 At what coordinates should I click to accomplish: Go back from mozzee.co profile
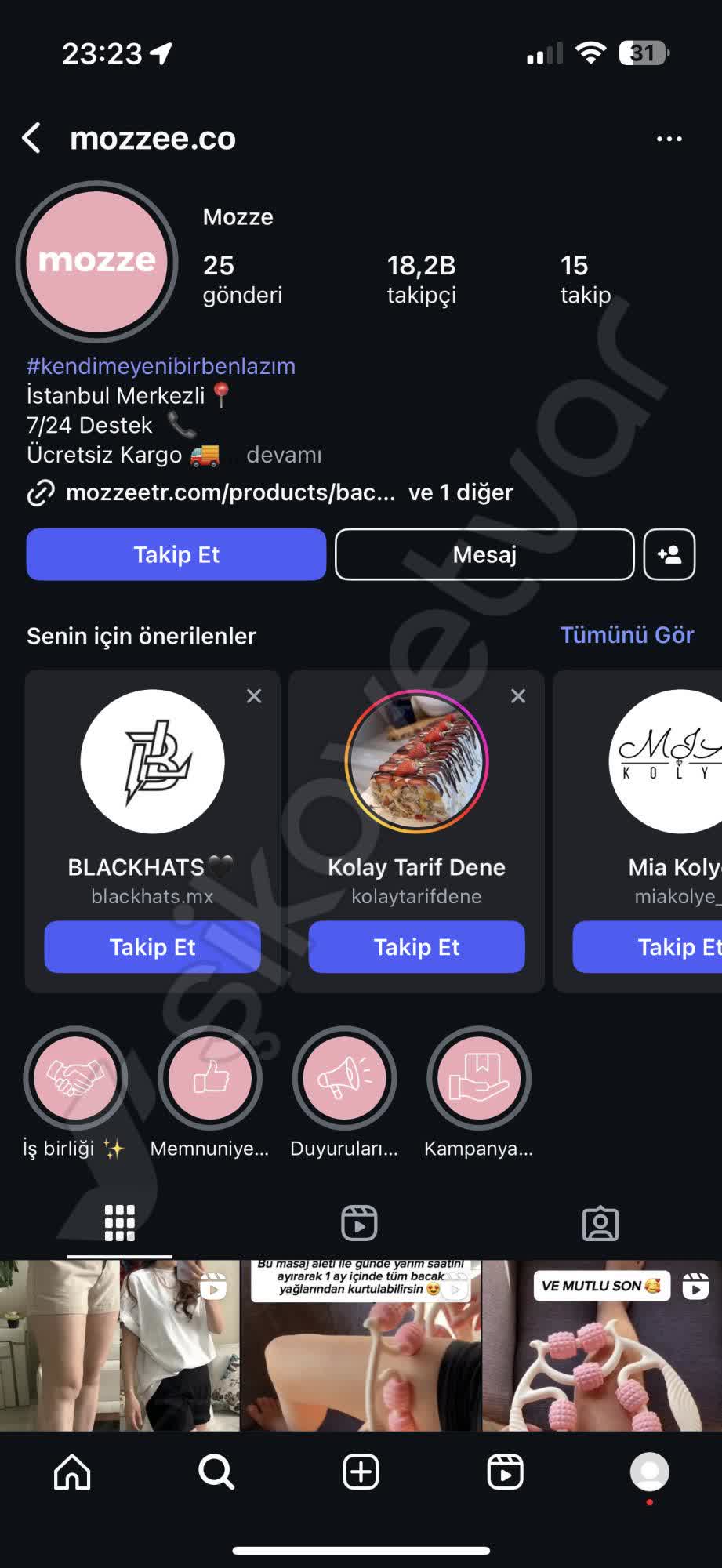click(32, 138)
